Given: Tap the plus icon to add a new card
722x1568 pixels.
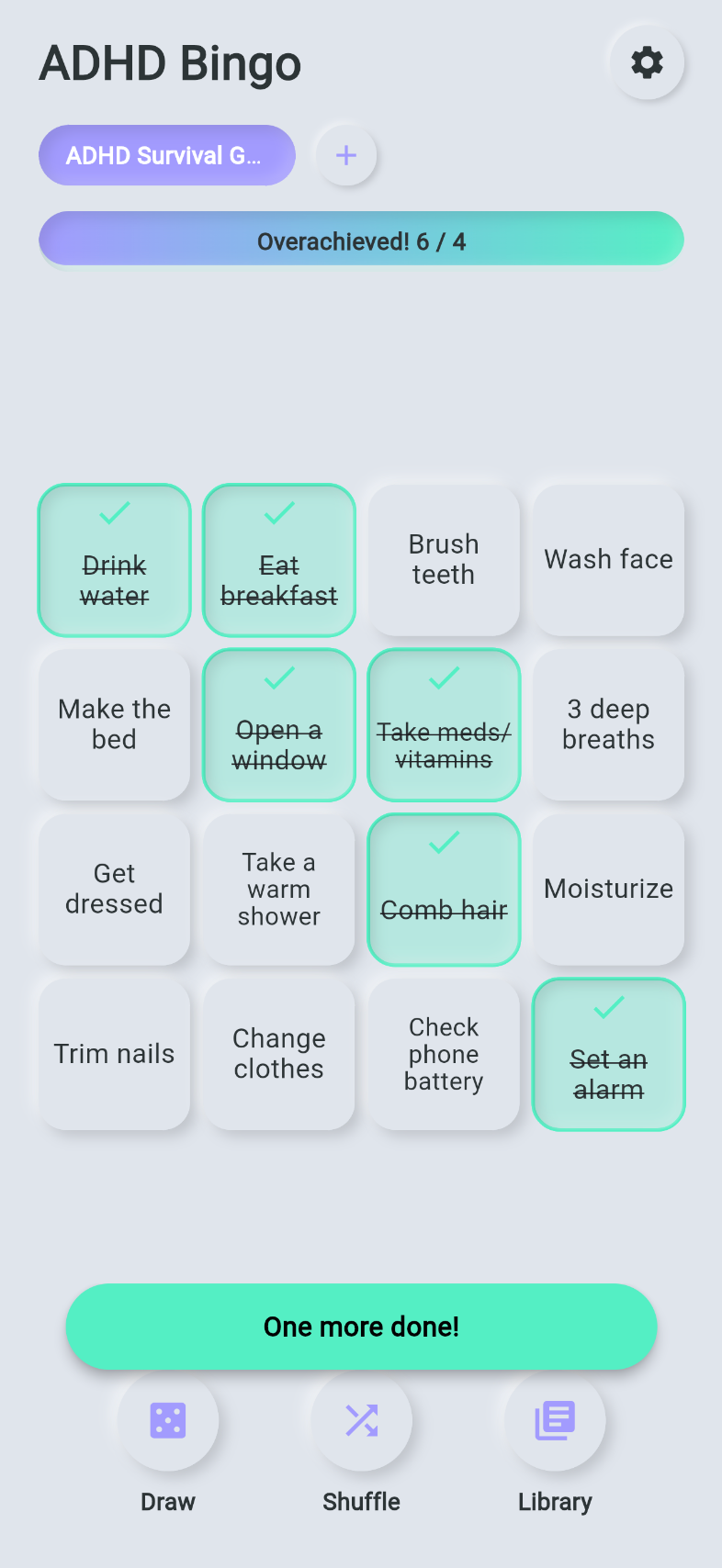Looking at the screenshot, I should 346,155.
